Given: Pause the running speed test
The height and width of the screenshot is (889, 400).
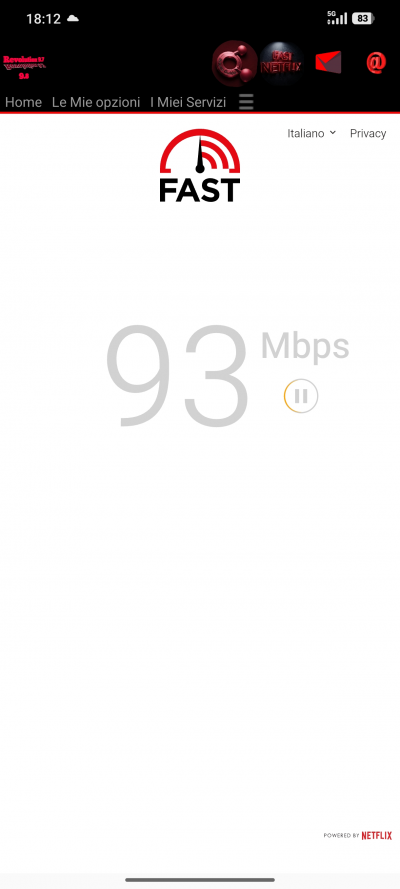Looking at the screenshot, I should (x=301, y=396).
